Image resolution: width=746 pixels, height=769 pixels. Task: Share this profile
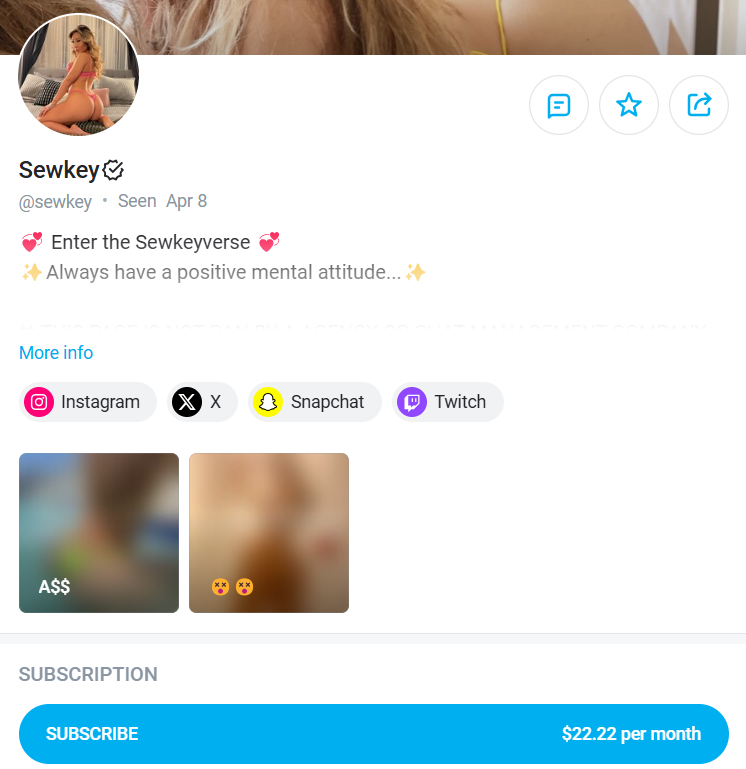[x=698, y=105]
